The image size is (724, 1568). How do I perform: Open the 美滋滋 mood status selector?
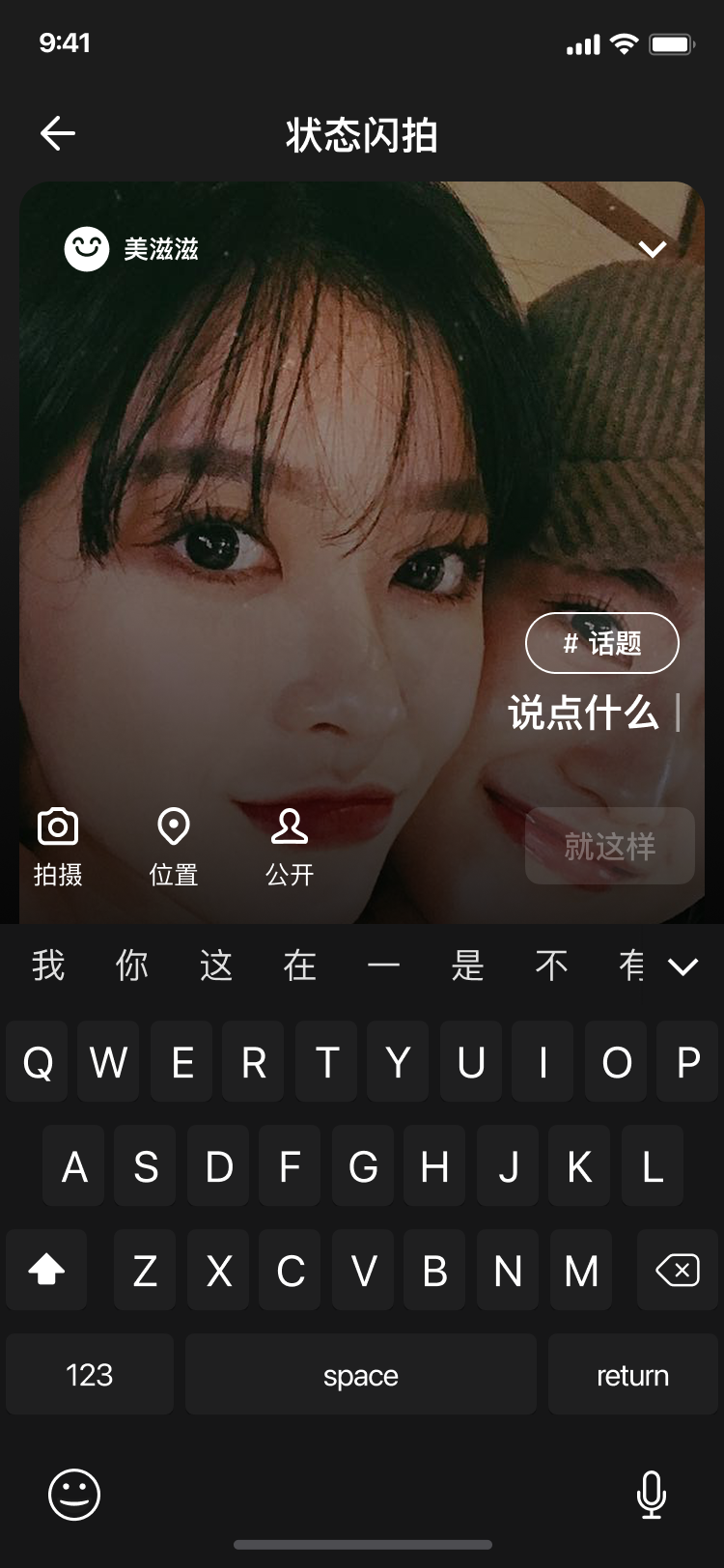tap(131, 249)
